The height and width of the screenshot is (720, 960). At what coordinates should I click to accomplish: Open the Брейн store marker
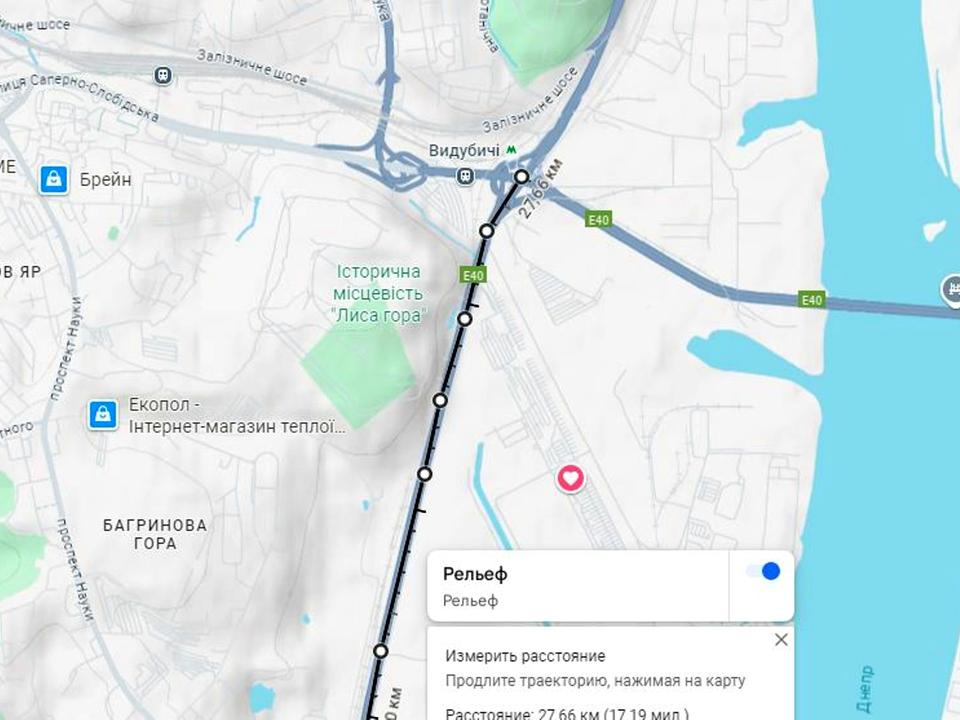tap(54, 180)
